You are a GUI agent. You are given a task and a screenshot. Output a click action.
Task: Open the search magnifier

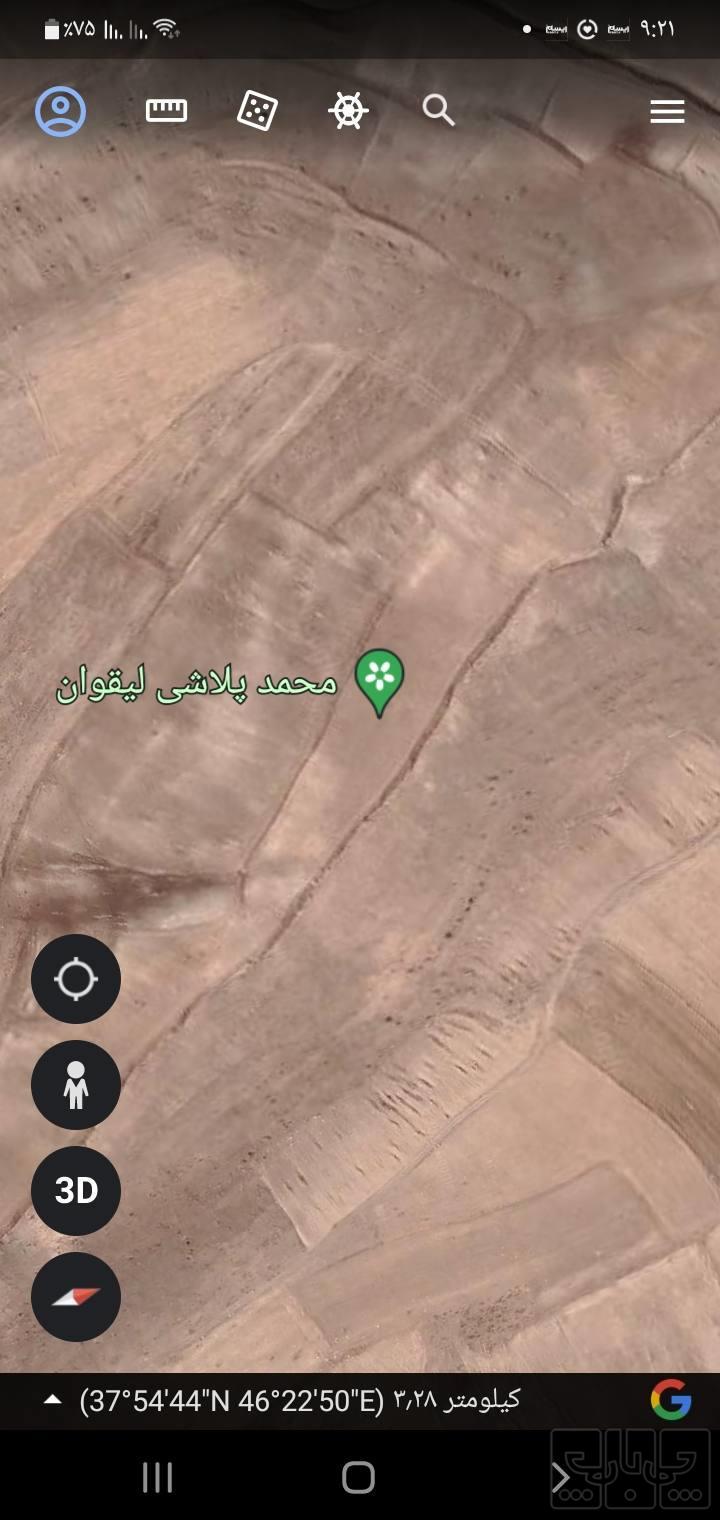tap(438, 111)
